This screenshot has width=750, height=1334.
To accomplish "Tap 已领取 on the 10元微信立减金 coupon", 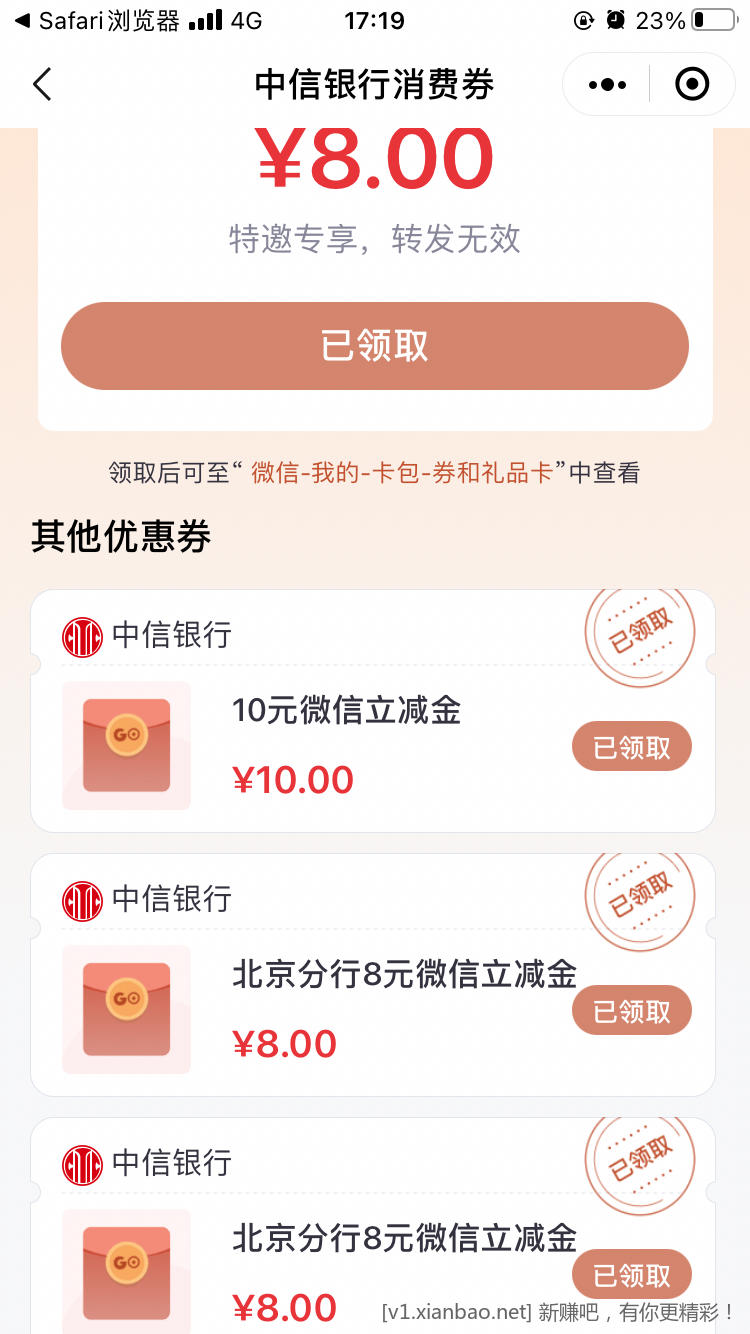I will coord(631,747).
